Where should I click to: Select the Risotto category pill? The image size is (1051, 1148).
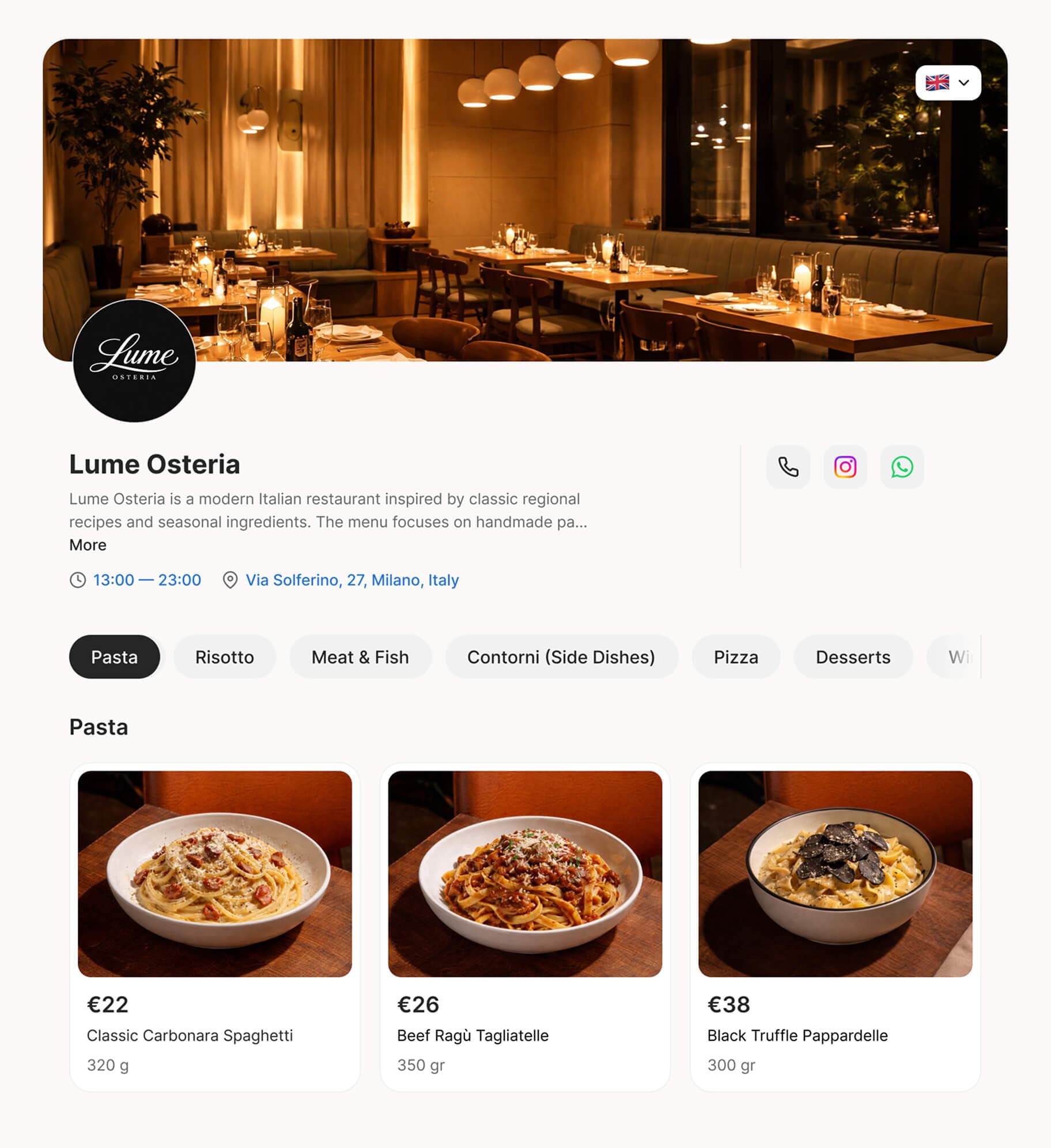pyautogui.click(x=224, y=657)
